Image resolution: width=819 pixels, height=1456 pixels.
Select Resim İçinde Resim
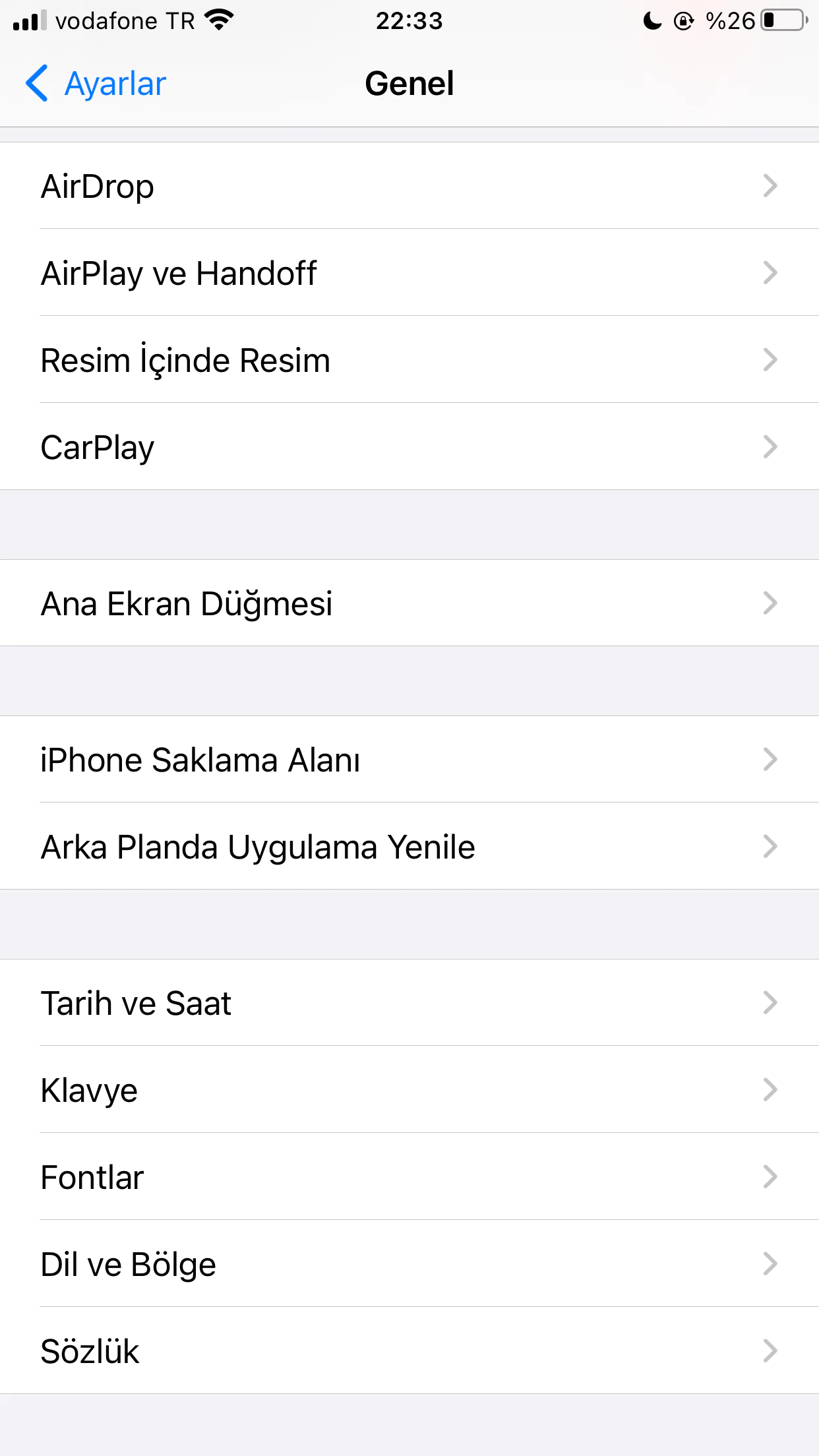point(409,360)
